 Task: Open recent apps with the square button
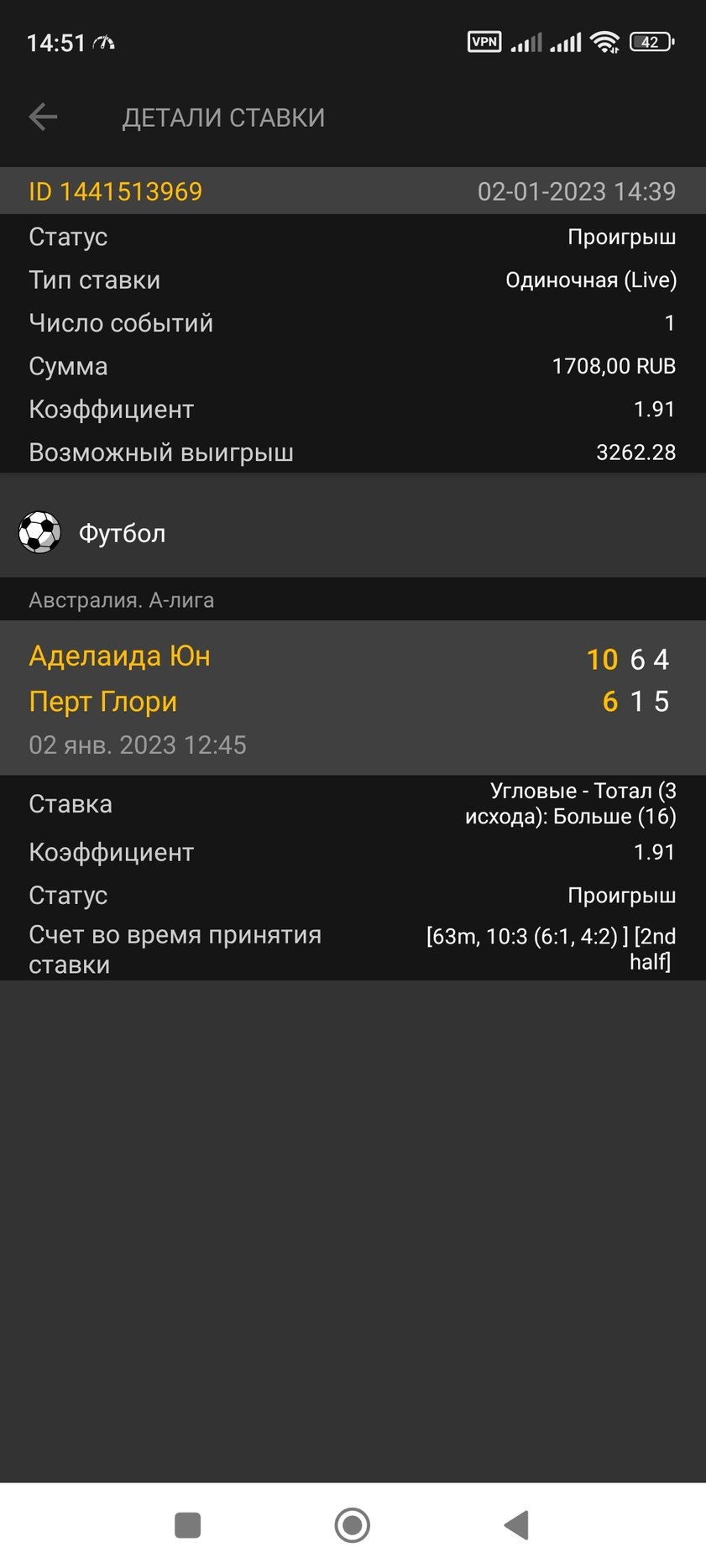pos(187,1524)
